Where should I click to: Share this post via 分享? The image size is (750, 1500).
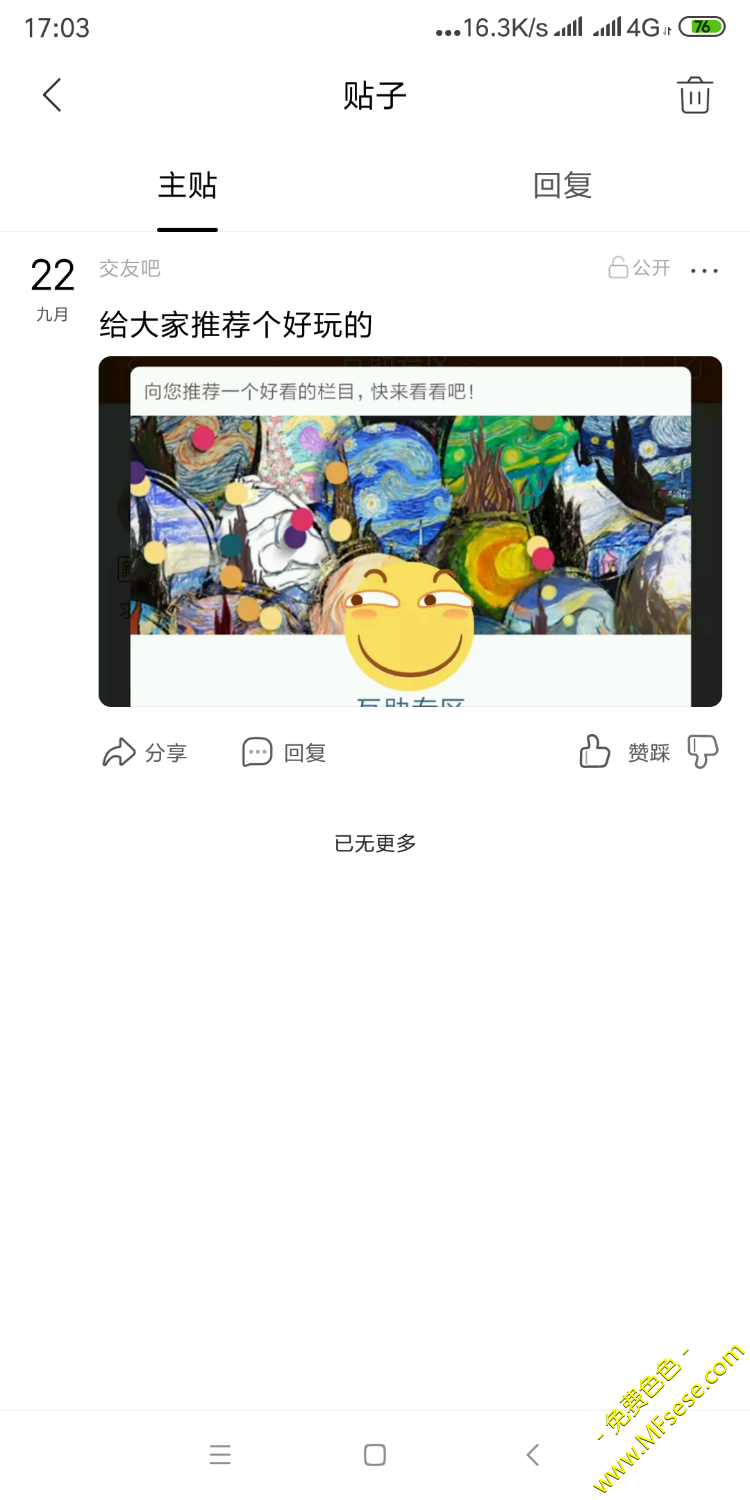[145, 753]
